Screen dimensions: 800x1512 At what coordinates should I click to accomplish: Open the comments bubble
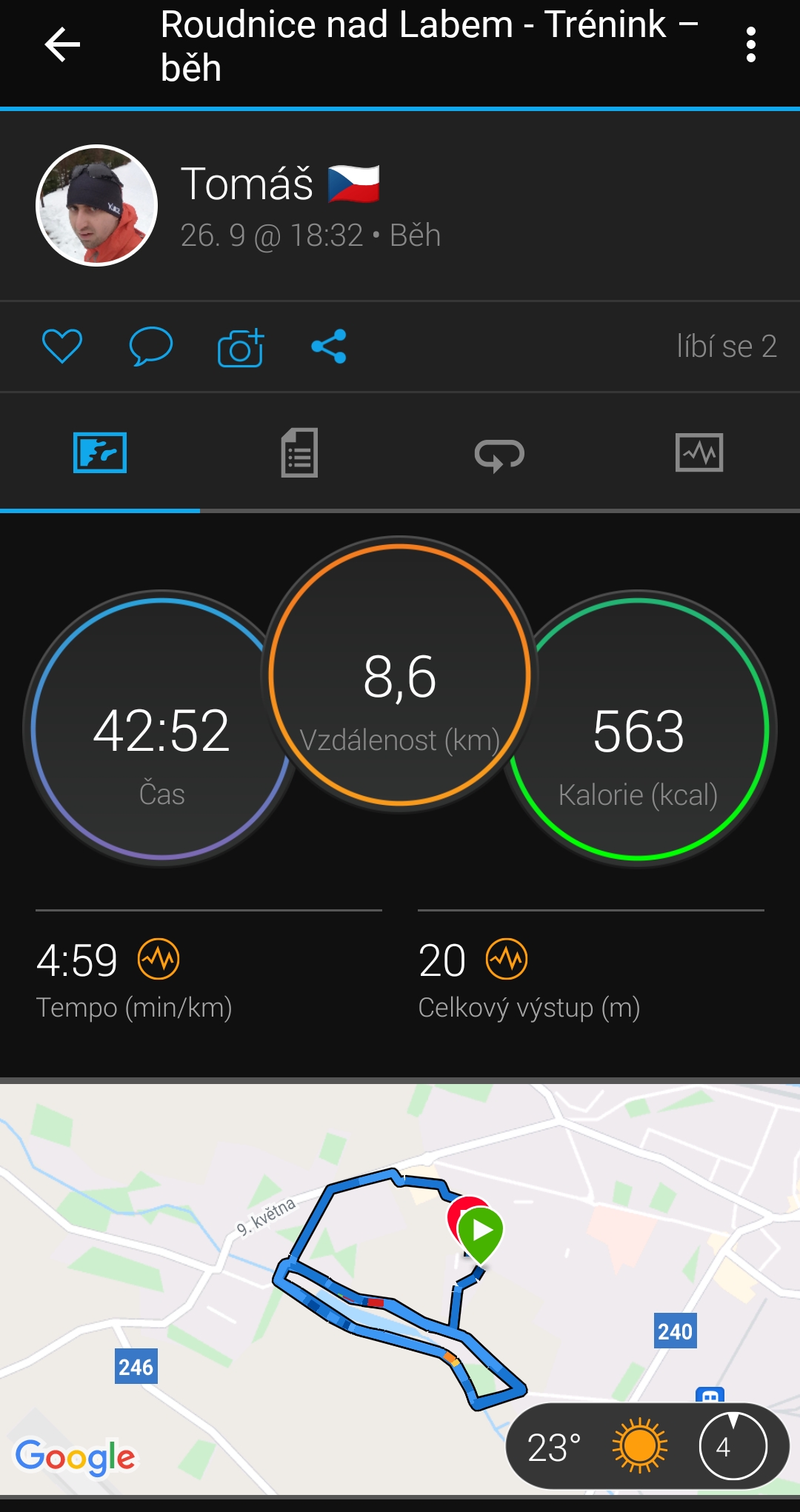(151, 346)
